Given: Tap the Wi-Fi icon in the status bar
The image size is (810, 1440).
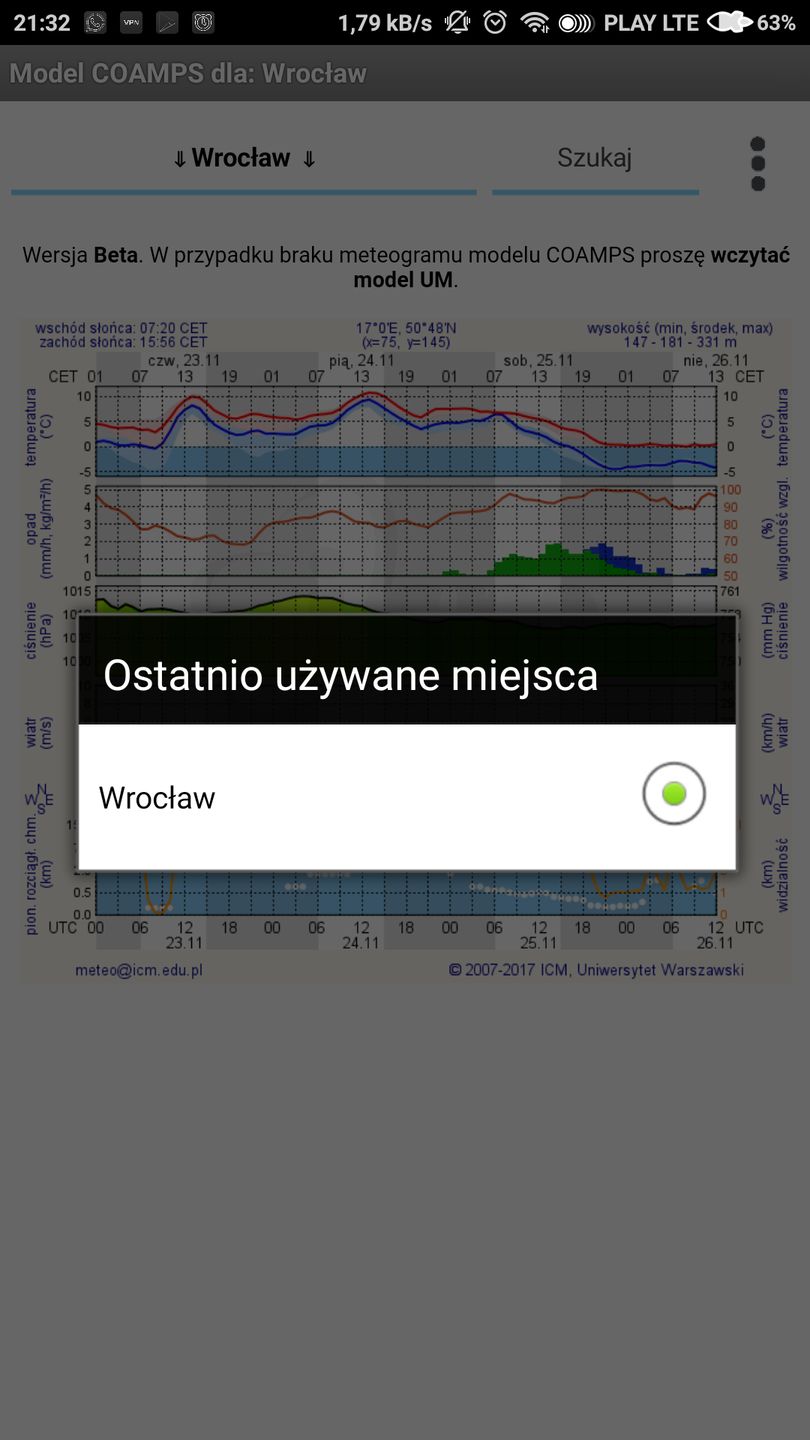Looking at the screenshot, I should [x=536, y=22].
